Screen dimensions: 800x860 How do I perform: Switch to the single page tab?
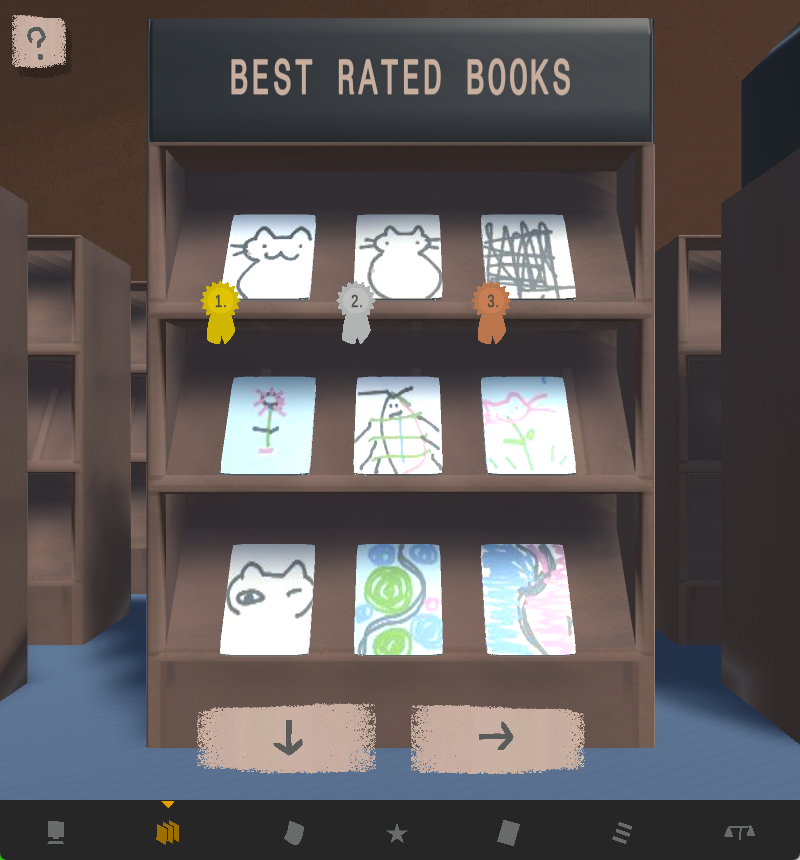(x=292, y=832)
